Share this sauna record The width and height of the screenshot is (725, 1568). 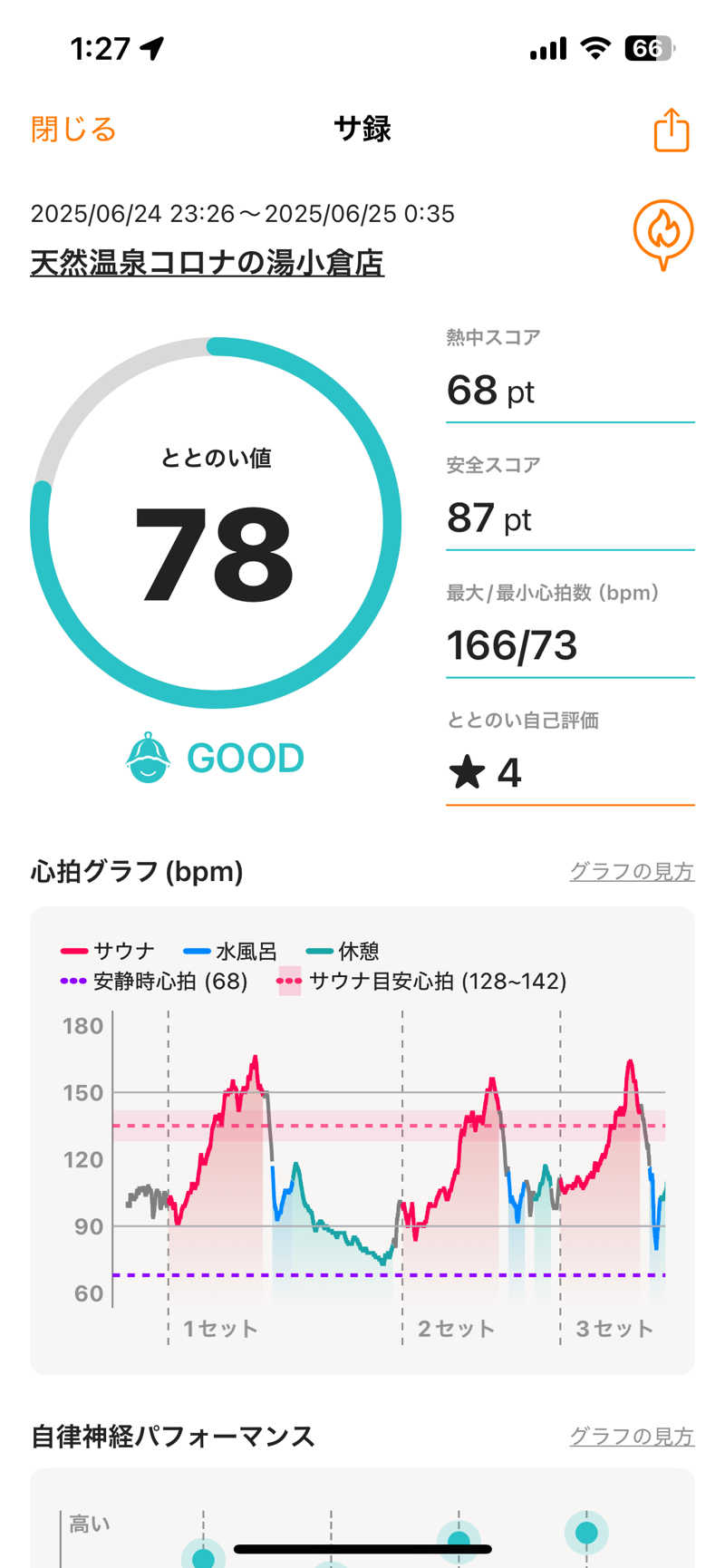(x=672, y=131)
